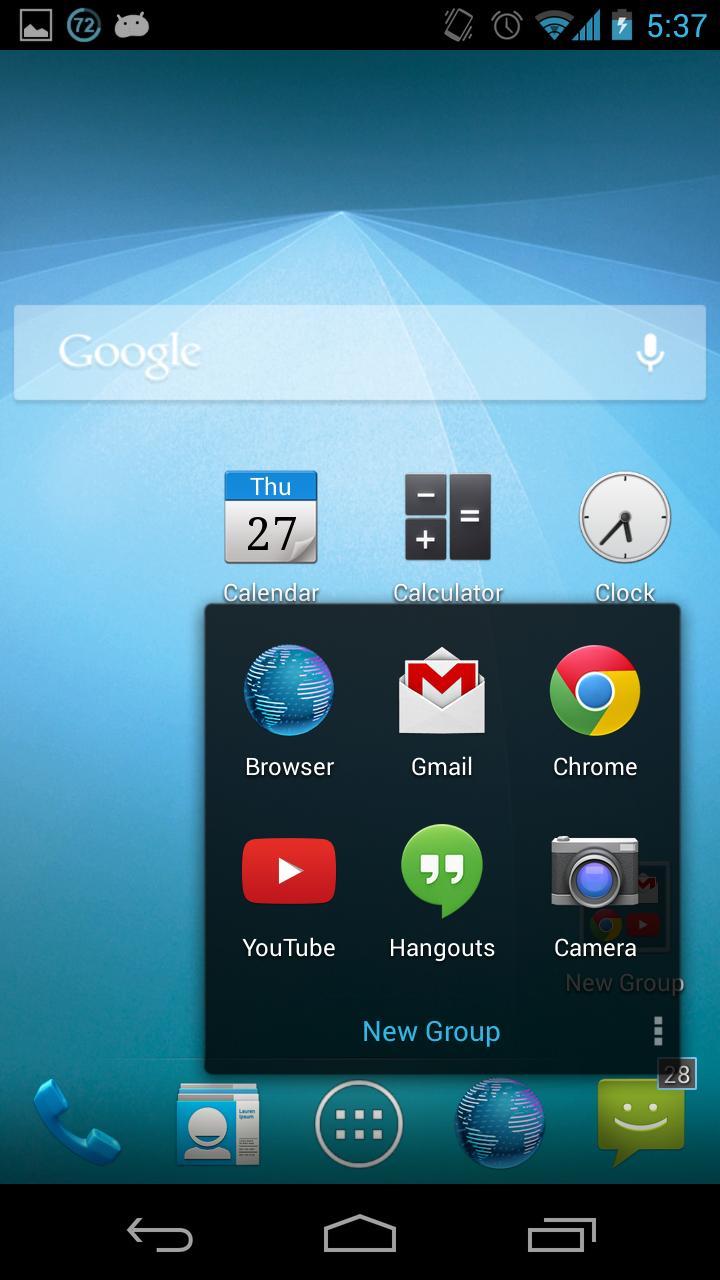The width and height of the screenshot is (720, 1280).
Task: Launch the Browser from the dock
Action: pyautogui.click(x=500, y=1123)
